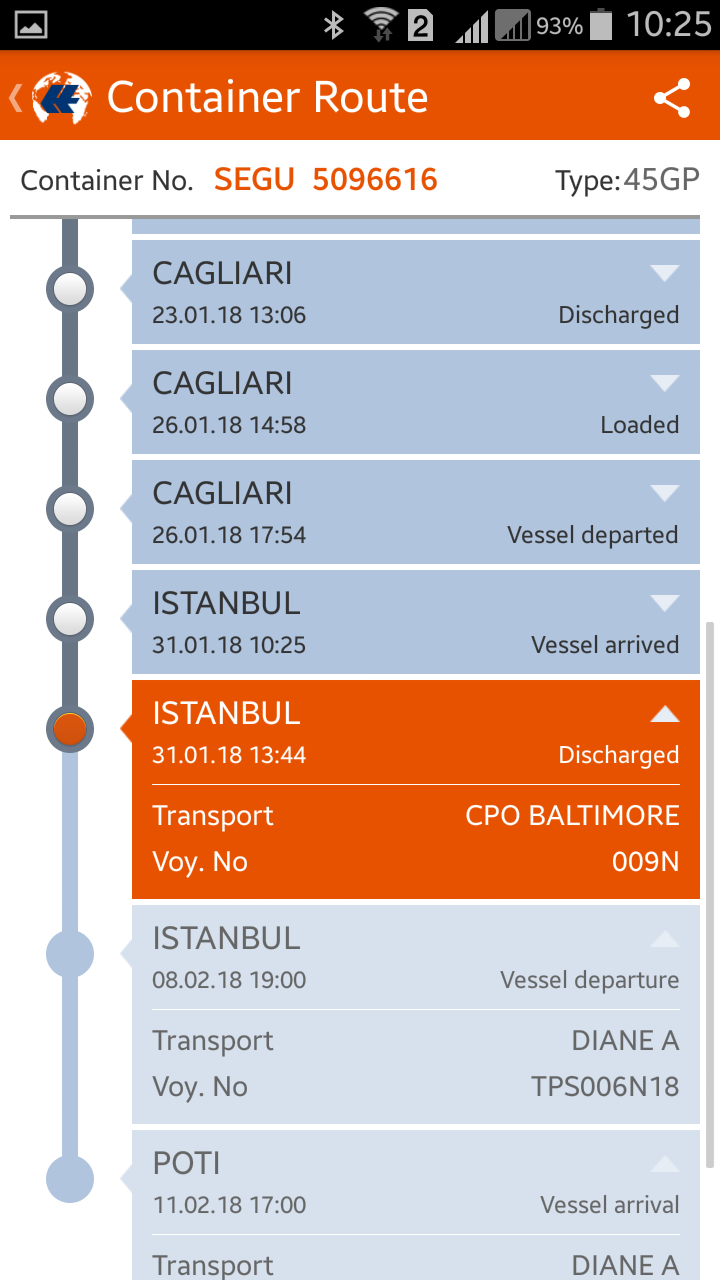Collapse the Poti Vessel arrival entry
The height and width of the screenshot is (1280, 720).
[x=664, y=1164]
